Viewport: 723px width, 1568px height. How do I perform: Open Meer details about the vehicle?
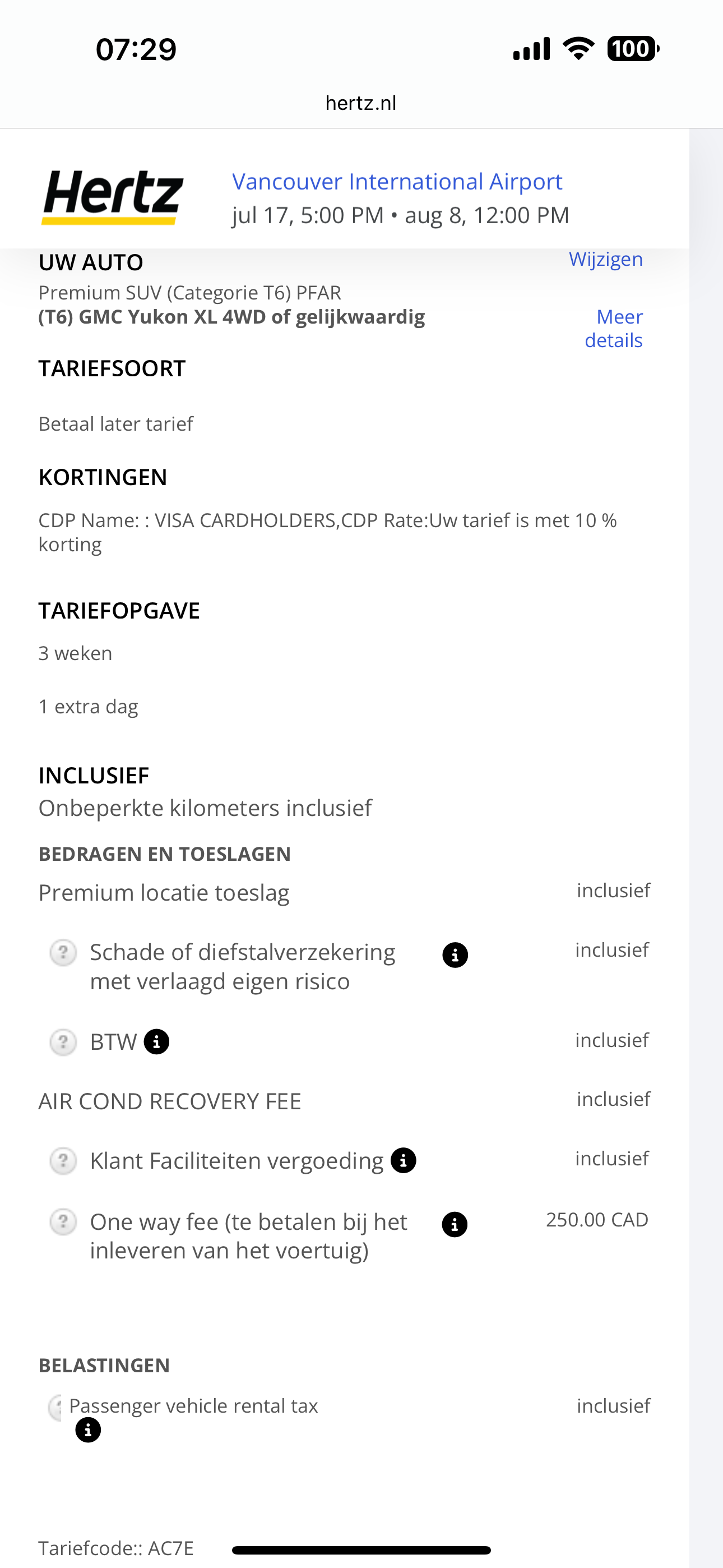[x=614, y=328]
